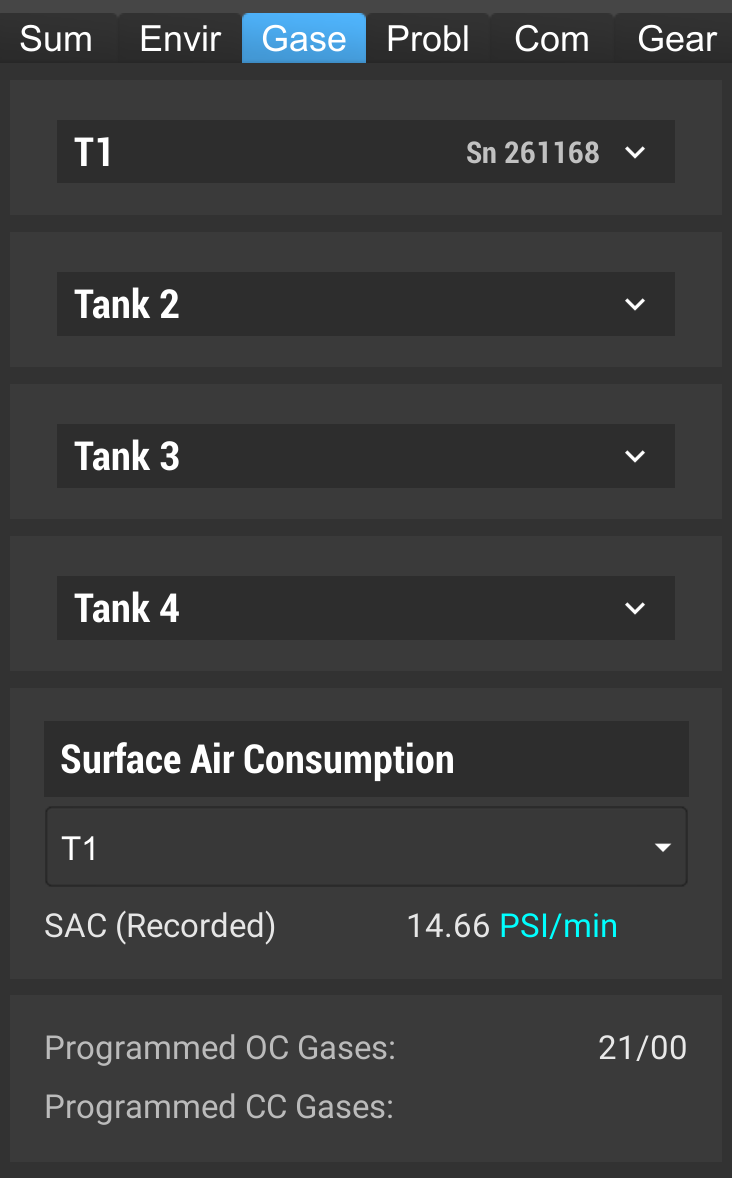Switch to the Gear tab
Image resolution: width=732 pixels, height=1178 pixels.
(x=677, y=38)
